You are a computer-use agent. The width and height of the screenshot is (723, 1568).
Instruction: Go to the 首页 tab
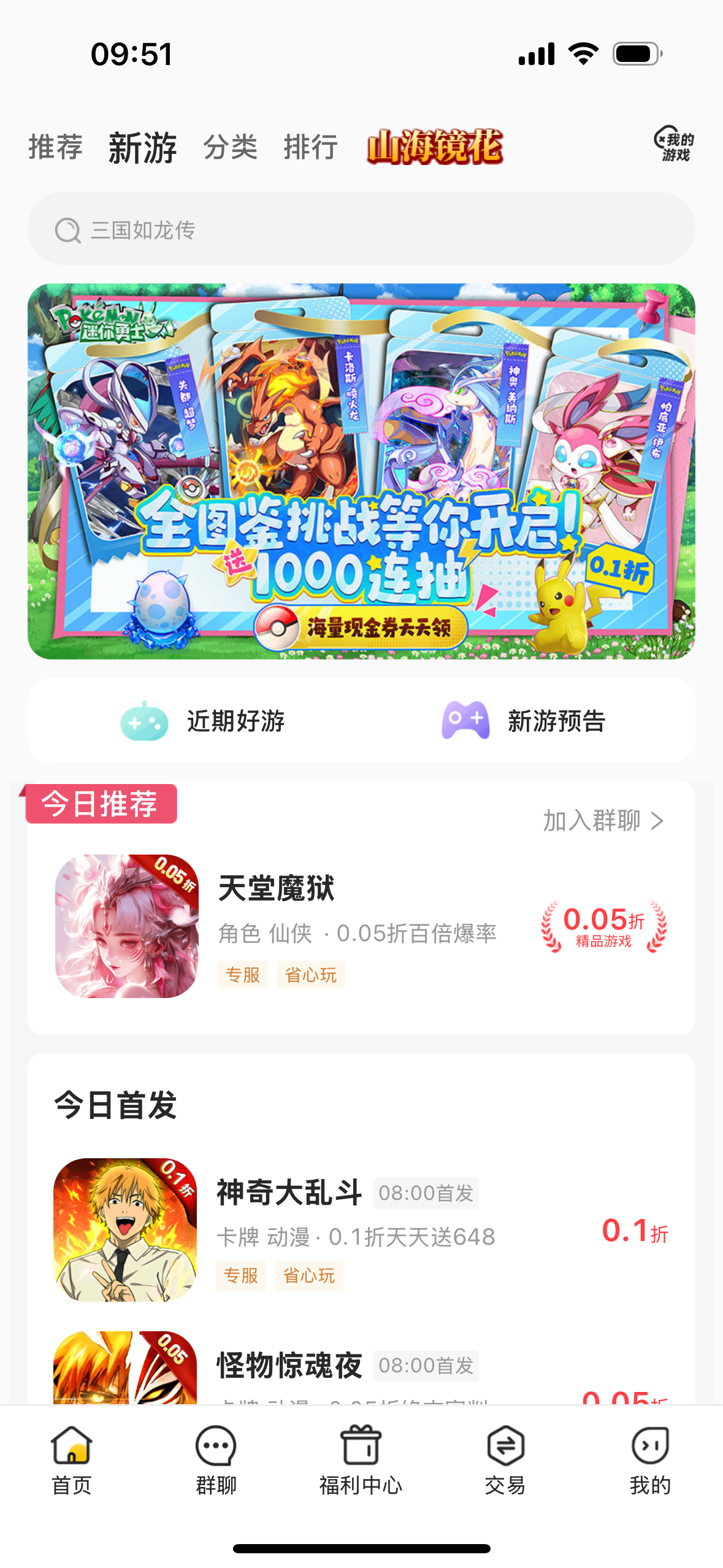point(72,1460)
